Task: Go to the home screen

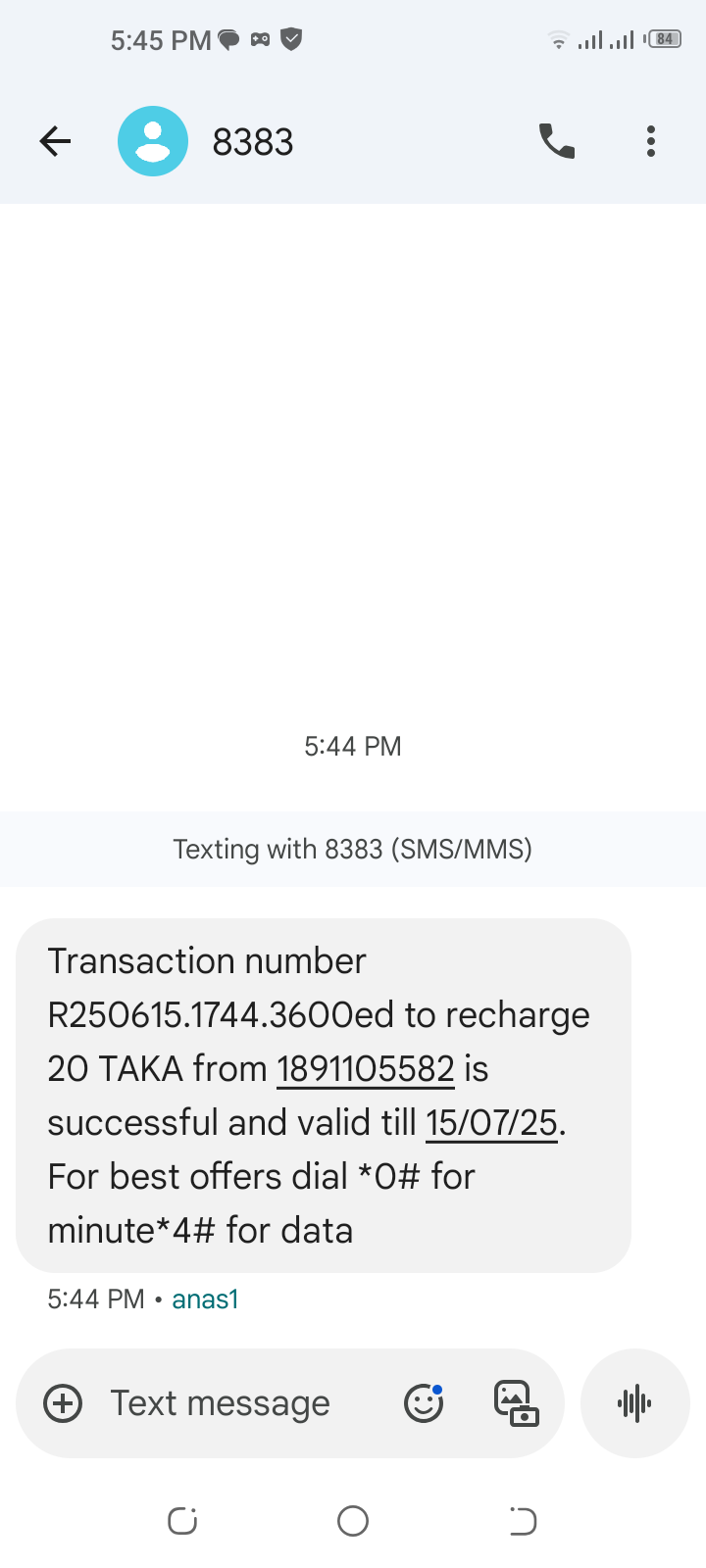Action: 353,1521
